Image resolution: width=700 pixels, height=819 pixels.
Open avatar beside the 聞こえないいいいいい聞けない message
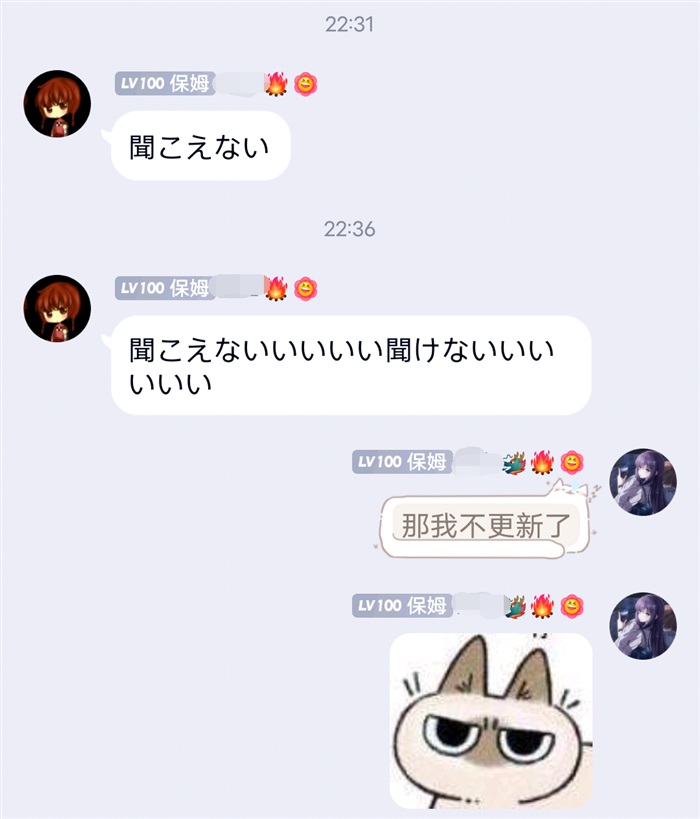click(57, 308)
